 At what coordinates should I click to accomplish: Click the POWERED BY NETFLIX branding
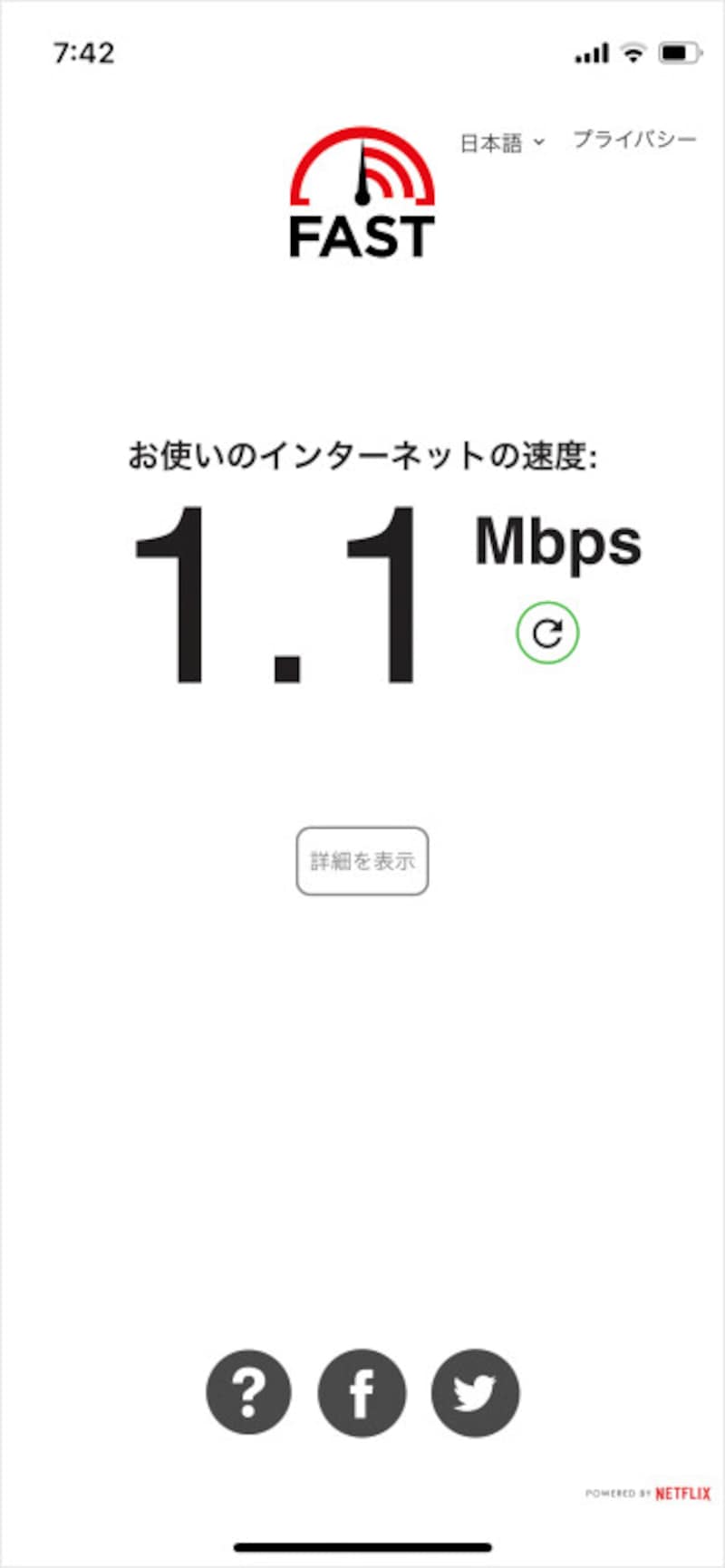[x=643, y=1492]
